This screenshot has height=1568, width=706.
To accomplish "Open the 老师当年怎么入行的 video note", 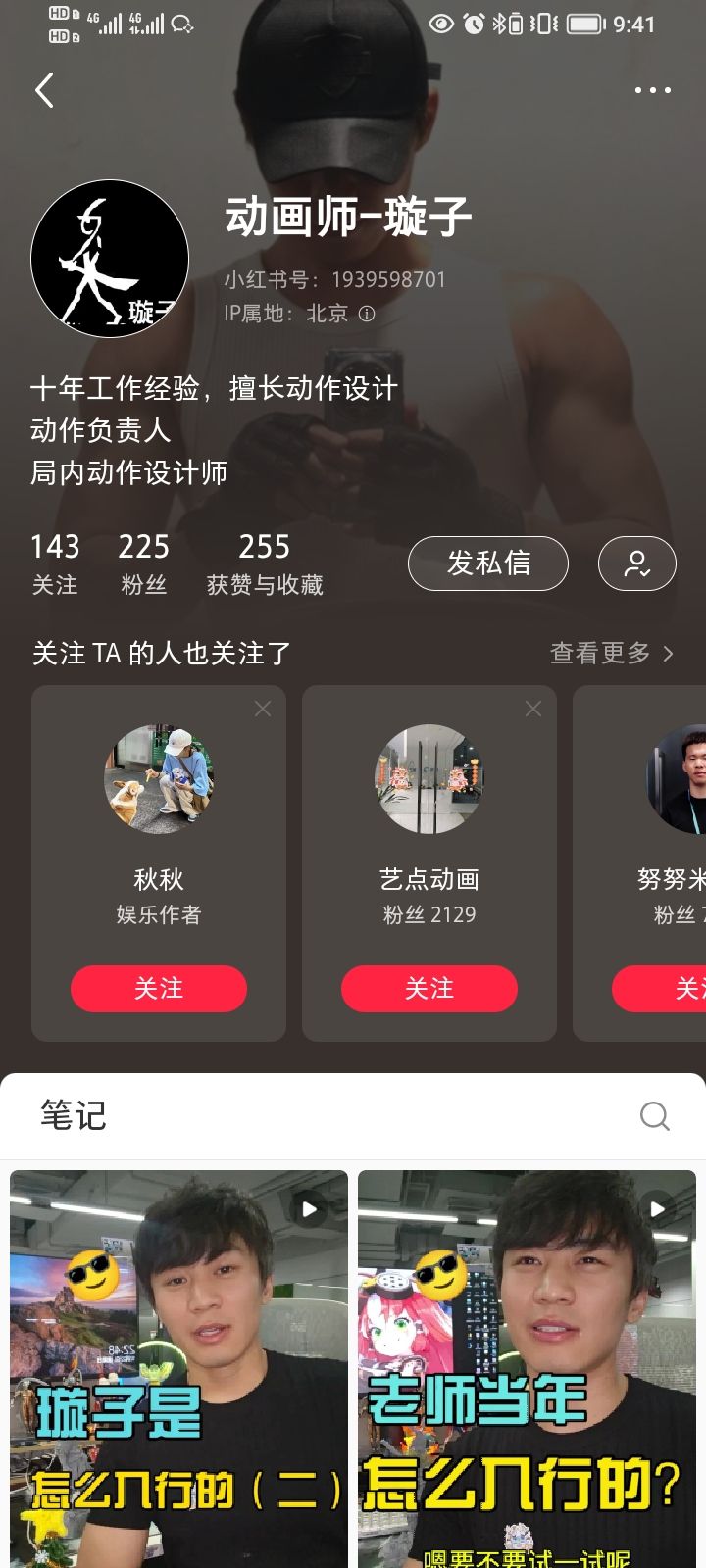I will [x=527, y=1372].
